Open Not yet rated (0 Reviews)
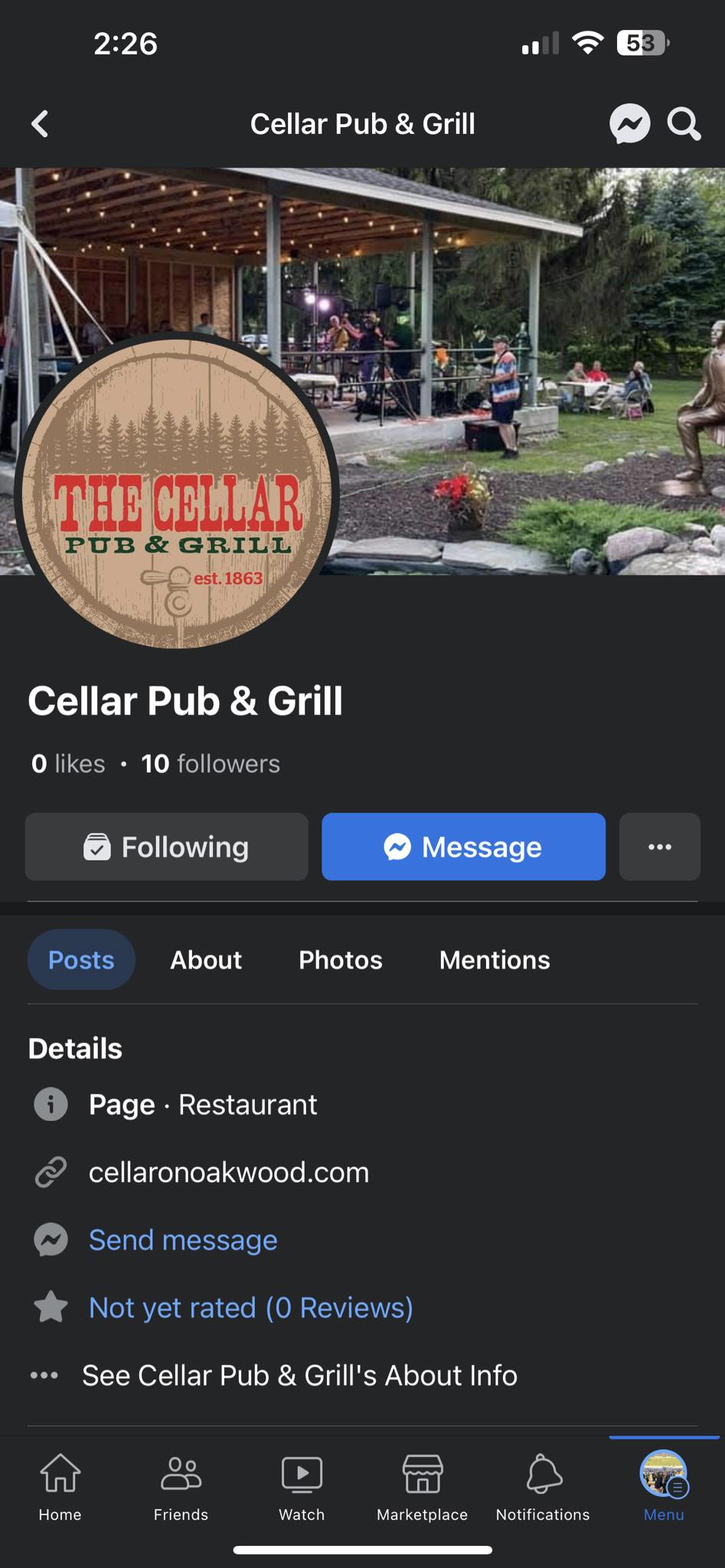This screenshot has height=1568, width=725. [x=250, y=1308]
